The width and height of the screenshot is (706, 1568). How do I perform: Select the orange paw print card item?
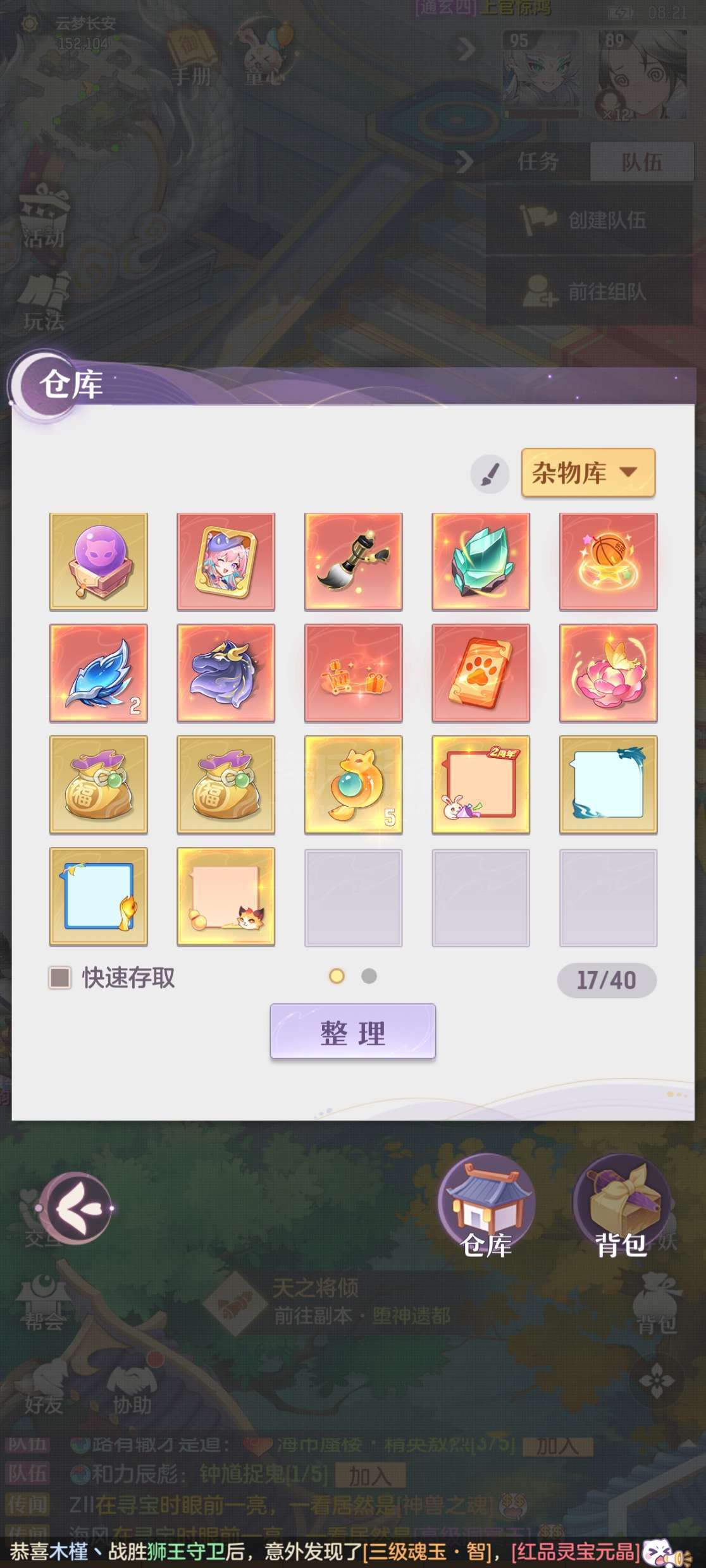pyautogui.click(x=481, y=673)
